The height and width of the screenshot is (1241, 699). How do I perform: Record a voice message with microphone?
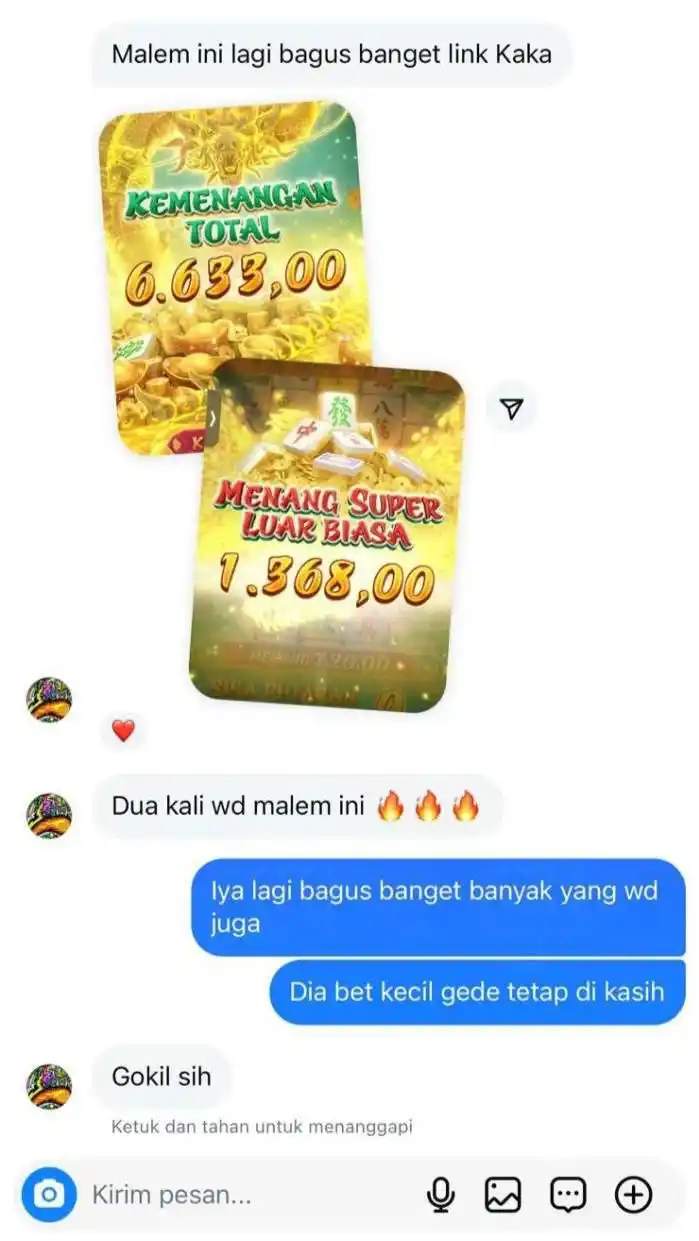(440, 1194)
